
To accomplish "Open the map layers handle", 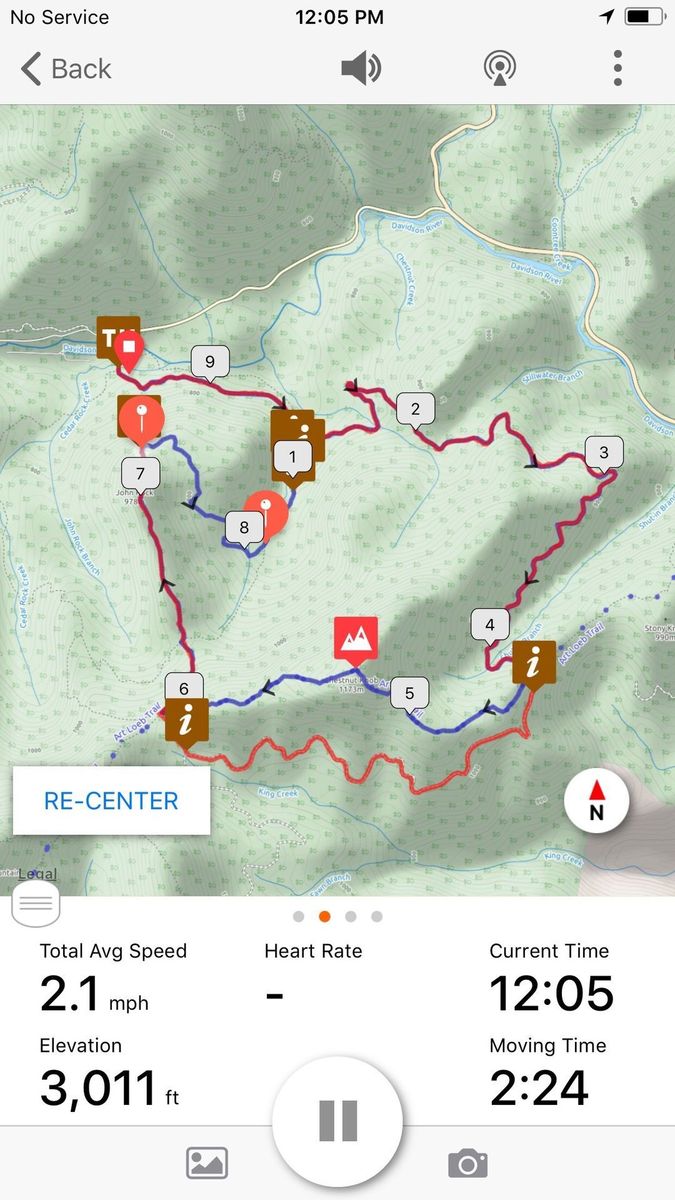I will [36, 903].
